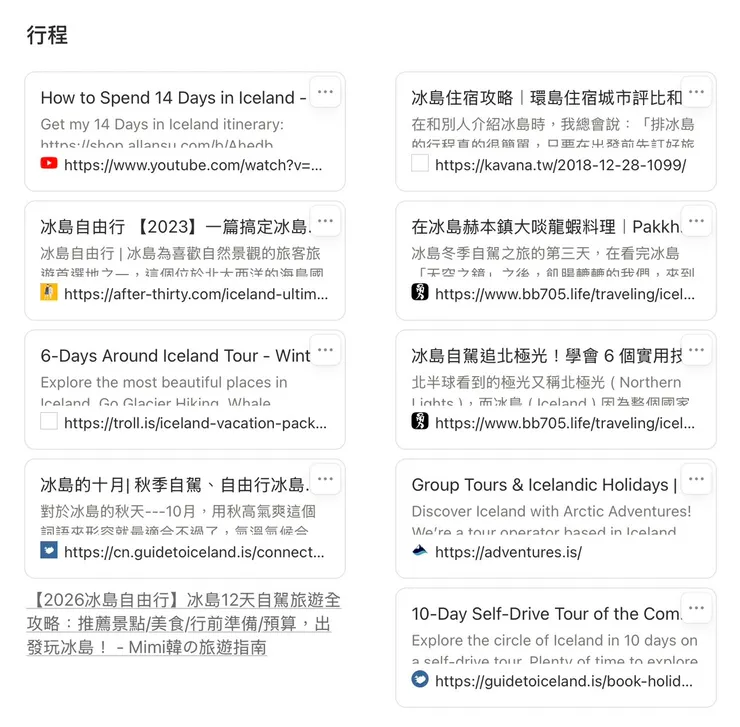This screenshot has height=727, width=740.
Task: Open the 6-Days Around Iceland Tour bookmark
Action: pos(172,357)
